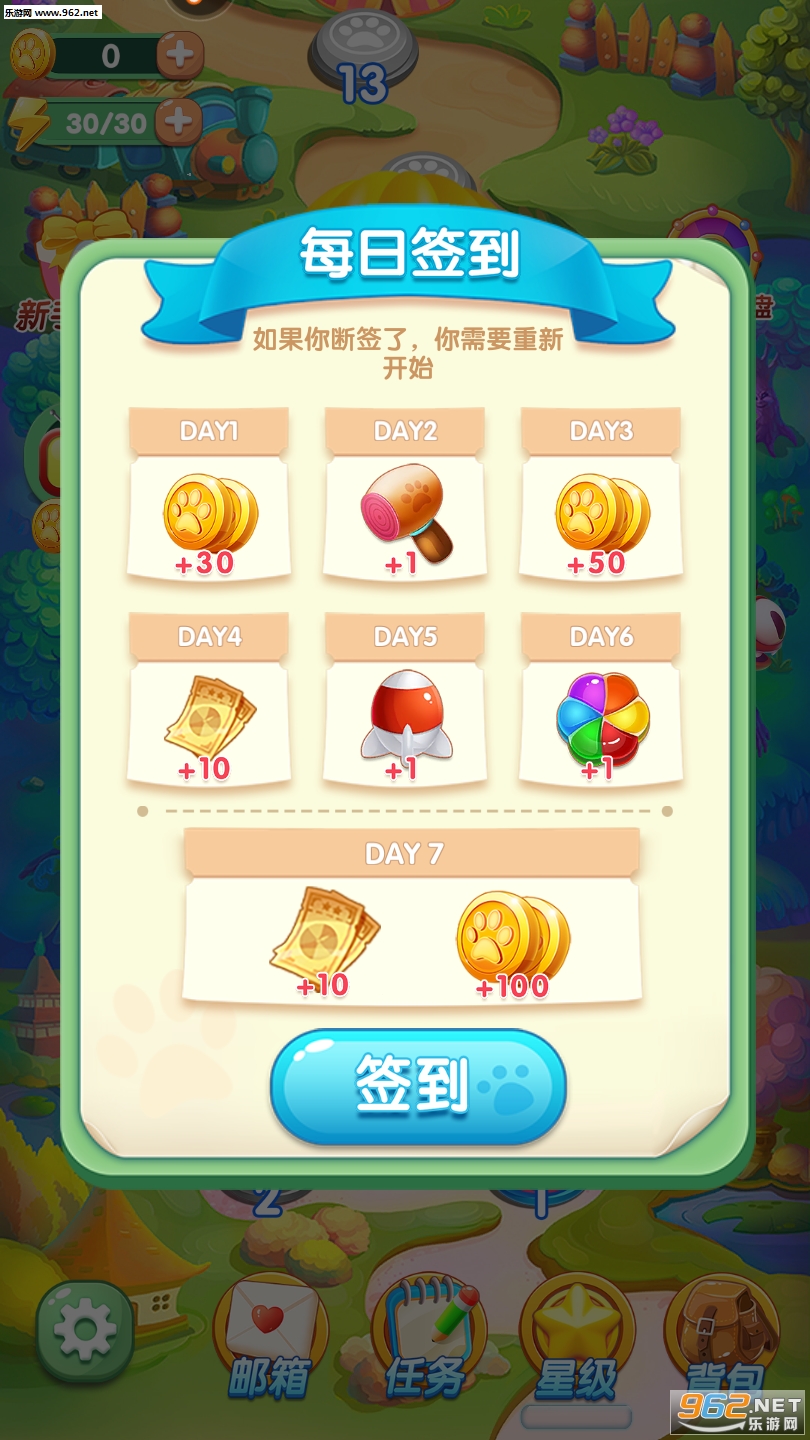810x1440 pixels.
Task: Add more coins with the plus button
Action: [180, 56]
